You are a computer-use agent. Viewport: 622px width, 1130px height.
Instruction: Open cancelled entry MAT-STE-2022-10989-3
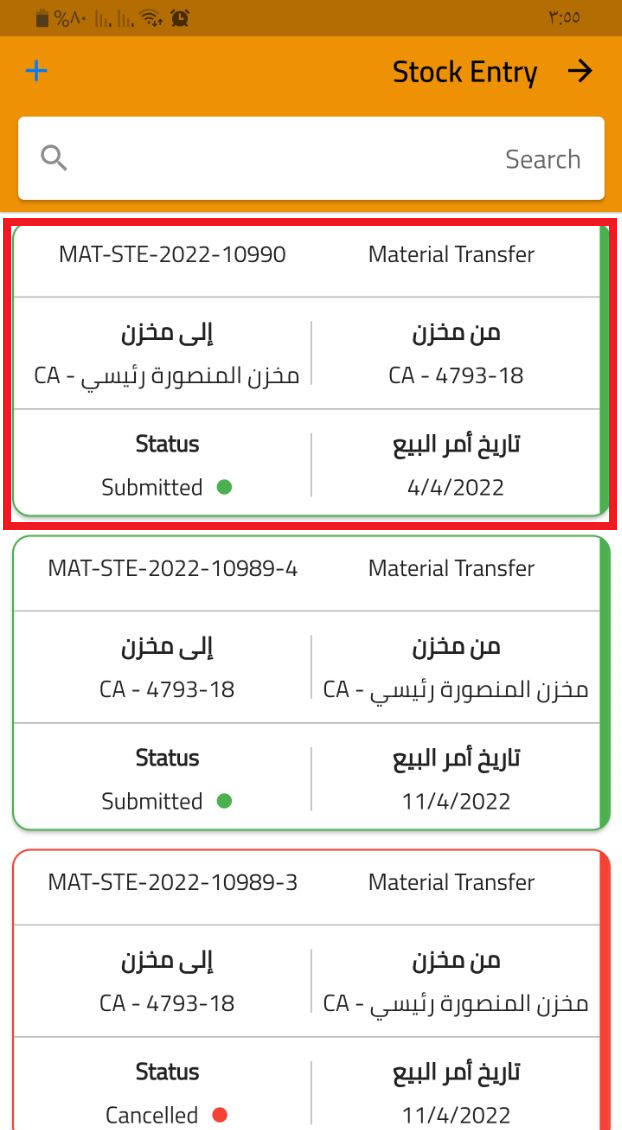point(310,990)
